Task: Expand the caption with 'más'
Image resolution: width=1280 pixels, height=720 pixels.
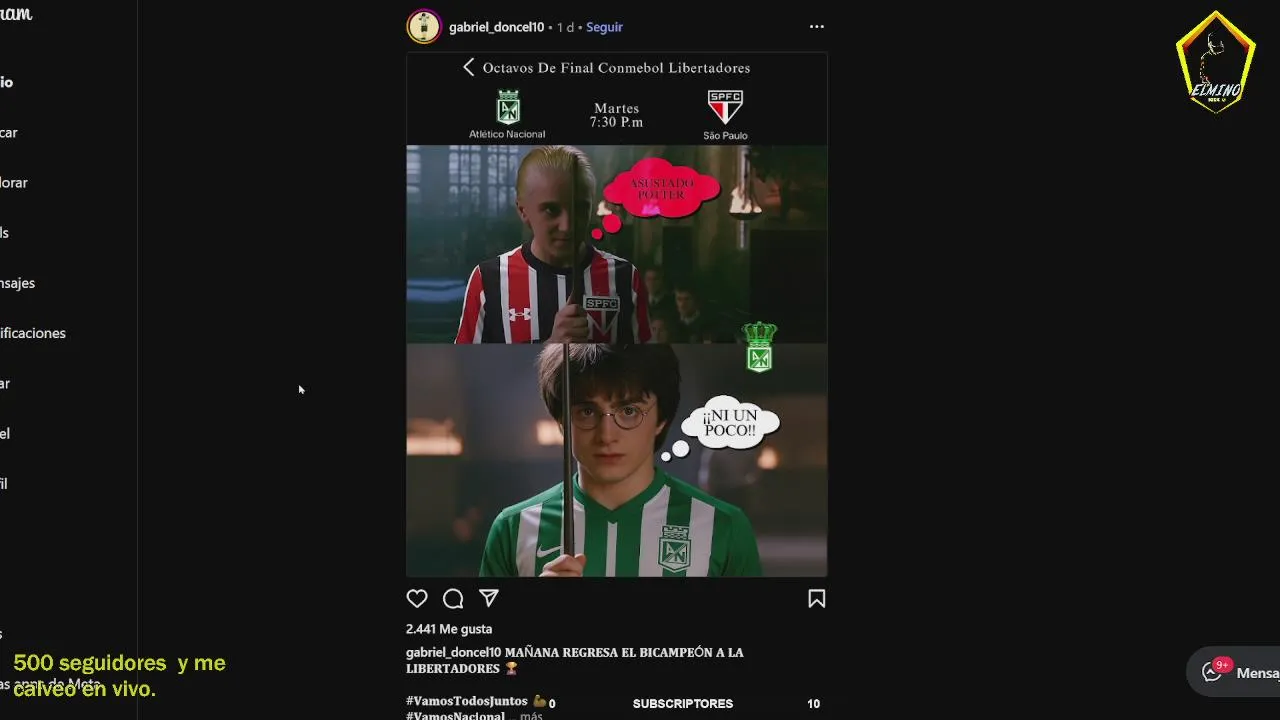Action: (x=531, y=715)
